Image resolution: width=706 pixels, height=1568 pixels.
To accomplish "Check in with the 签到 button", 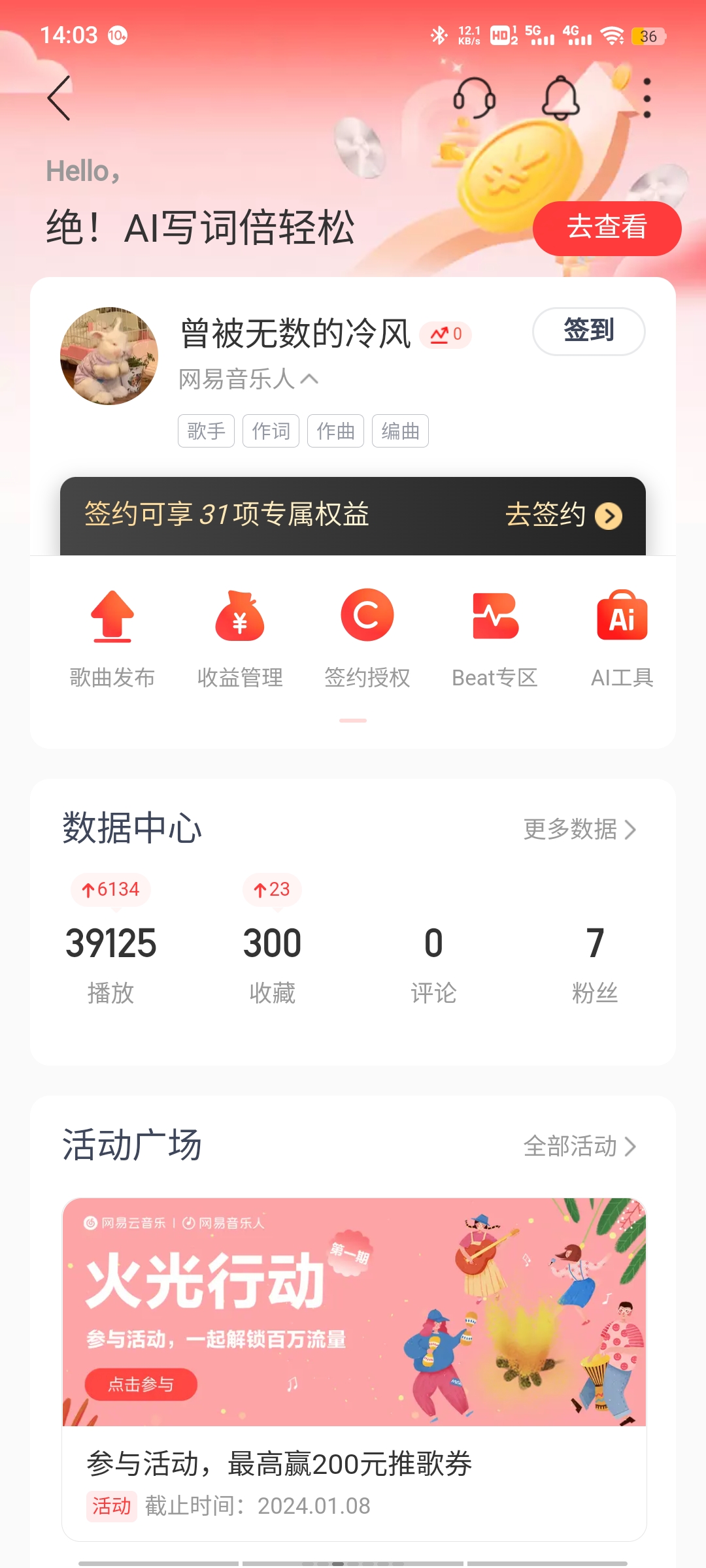I will [588, 331].
